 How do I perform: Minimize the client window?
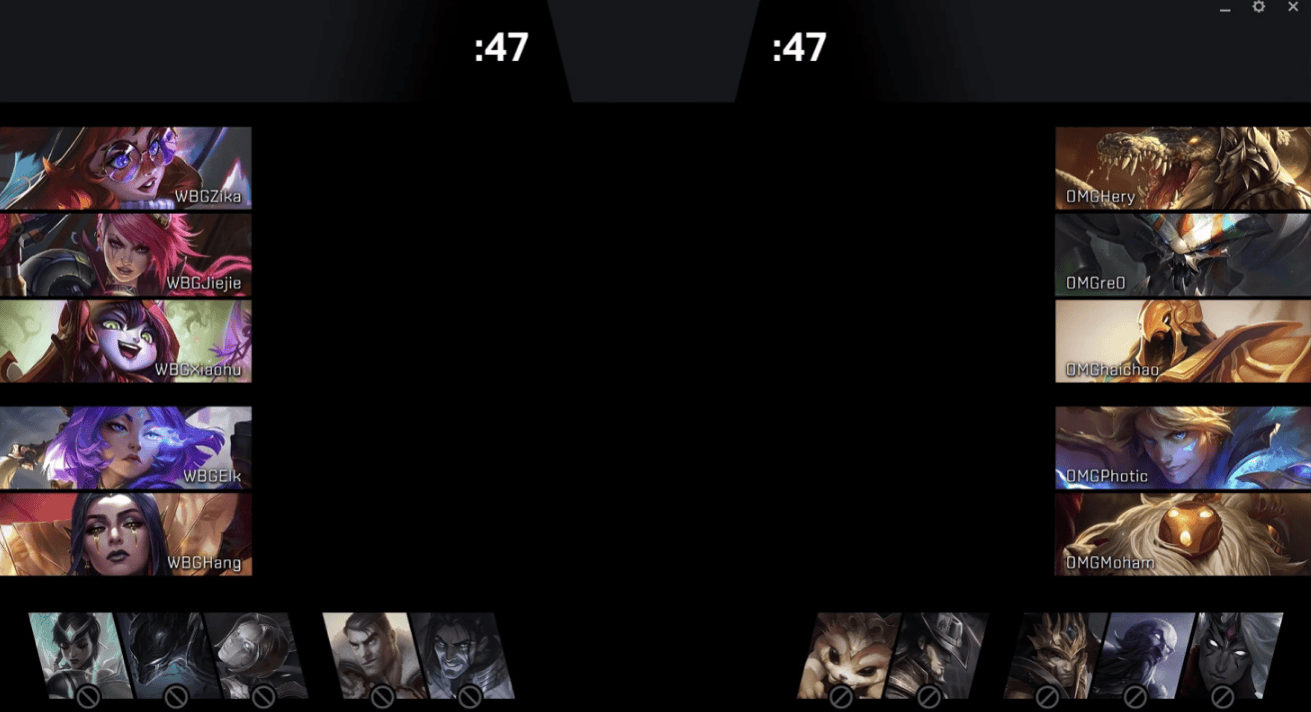coord(1225,9)
